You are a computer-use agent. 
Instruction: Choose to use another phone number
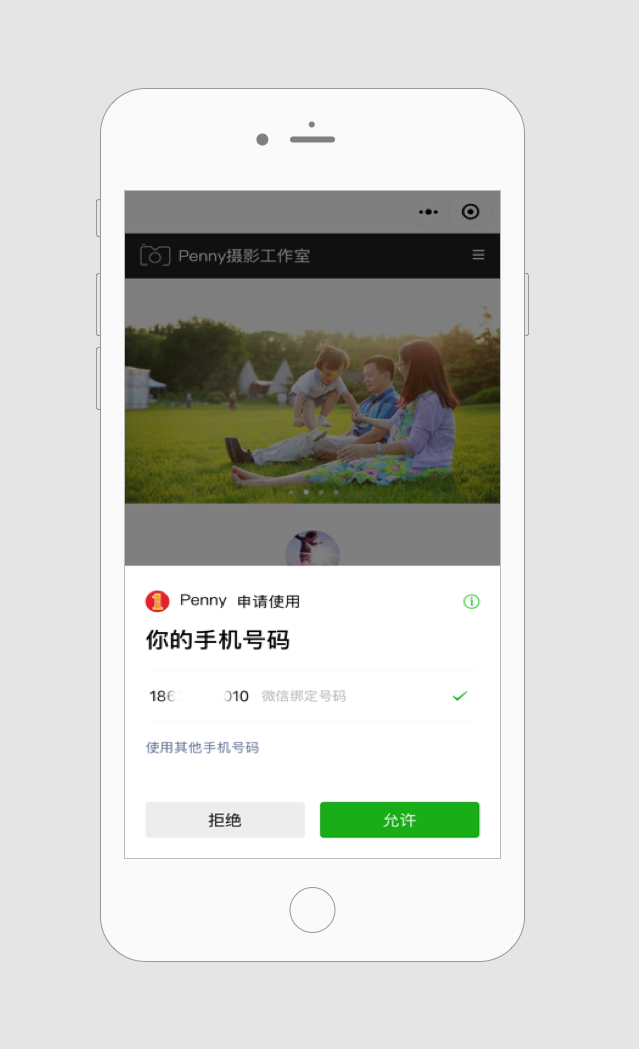[202, 747]
